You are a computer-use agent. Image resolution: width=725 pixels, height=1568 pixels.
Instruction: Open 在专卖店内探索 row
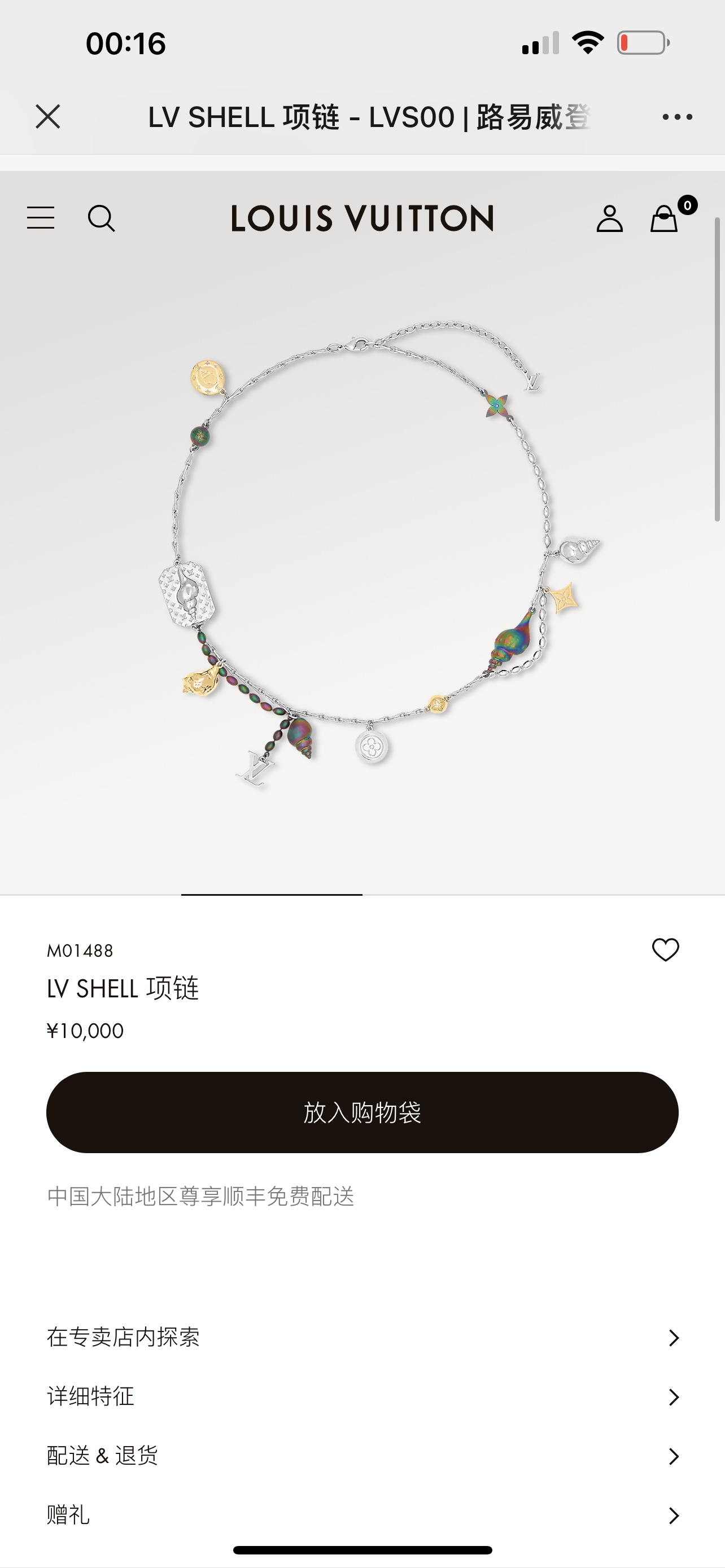[x=362, y=1337]
